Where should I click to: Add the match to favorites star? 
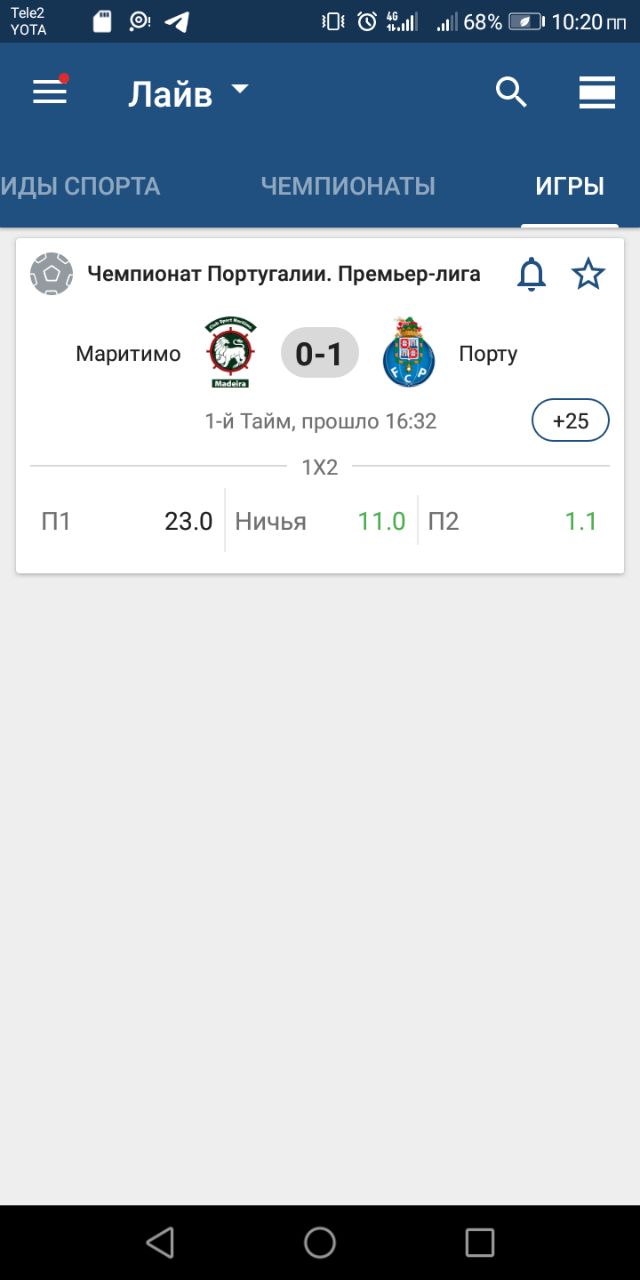588,274
